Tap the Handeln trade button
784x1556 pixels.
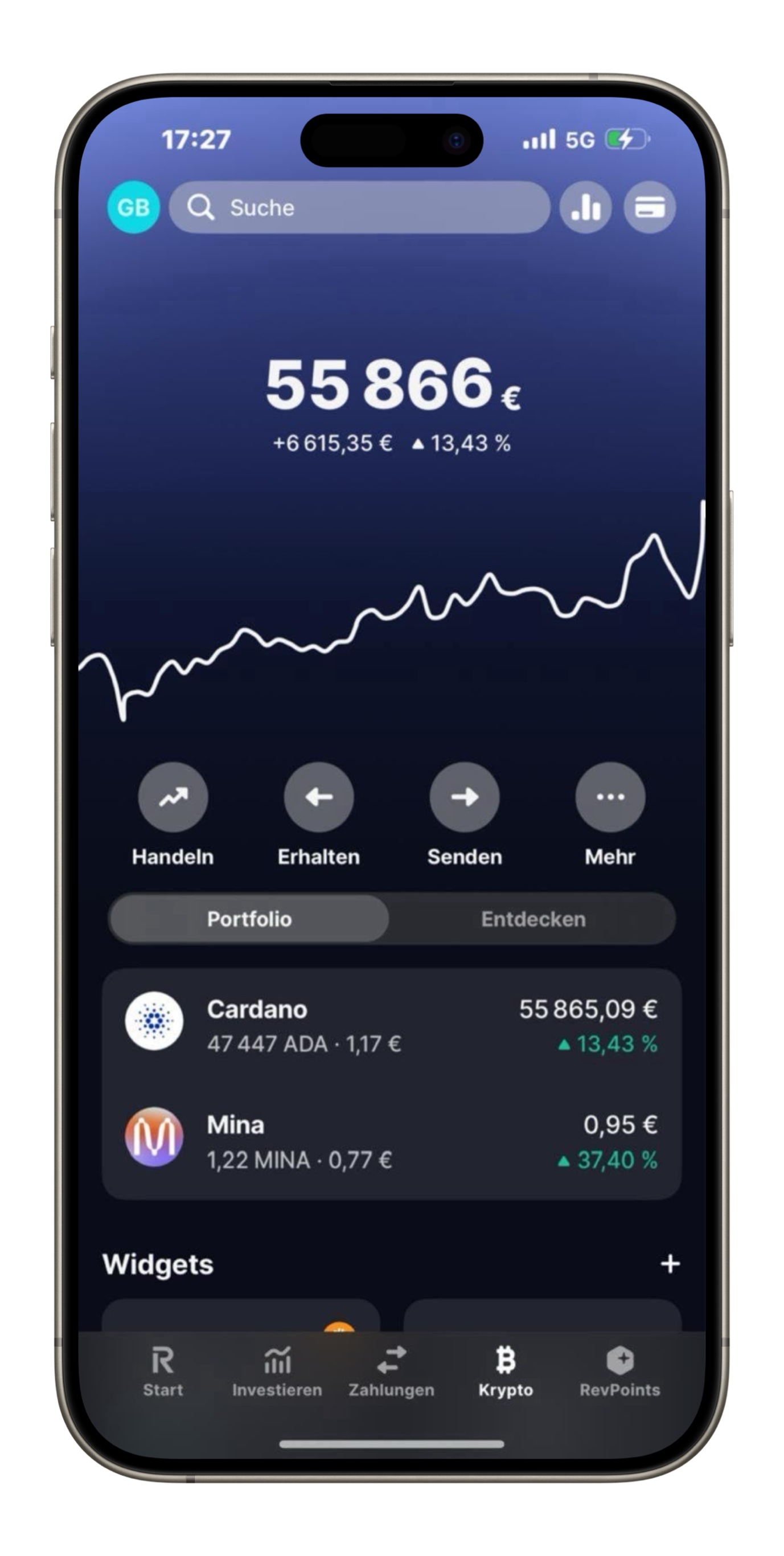pyautogui.click(x=173, y=797)
